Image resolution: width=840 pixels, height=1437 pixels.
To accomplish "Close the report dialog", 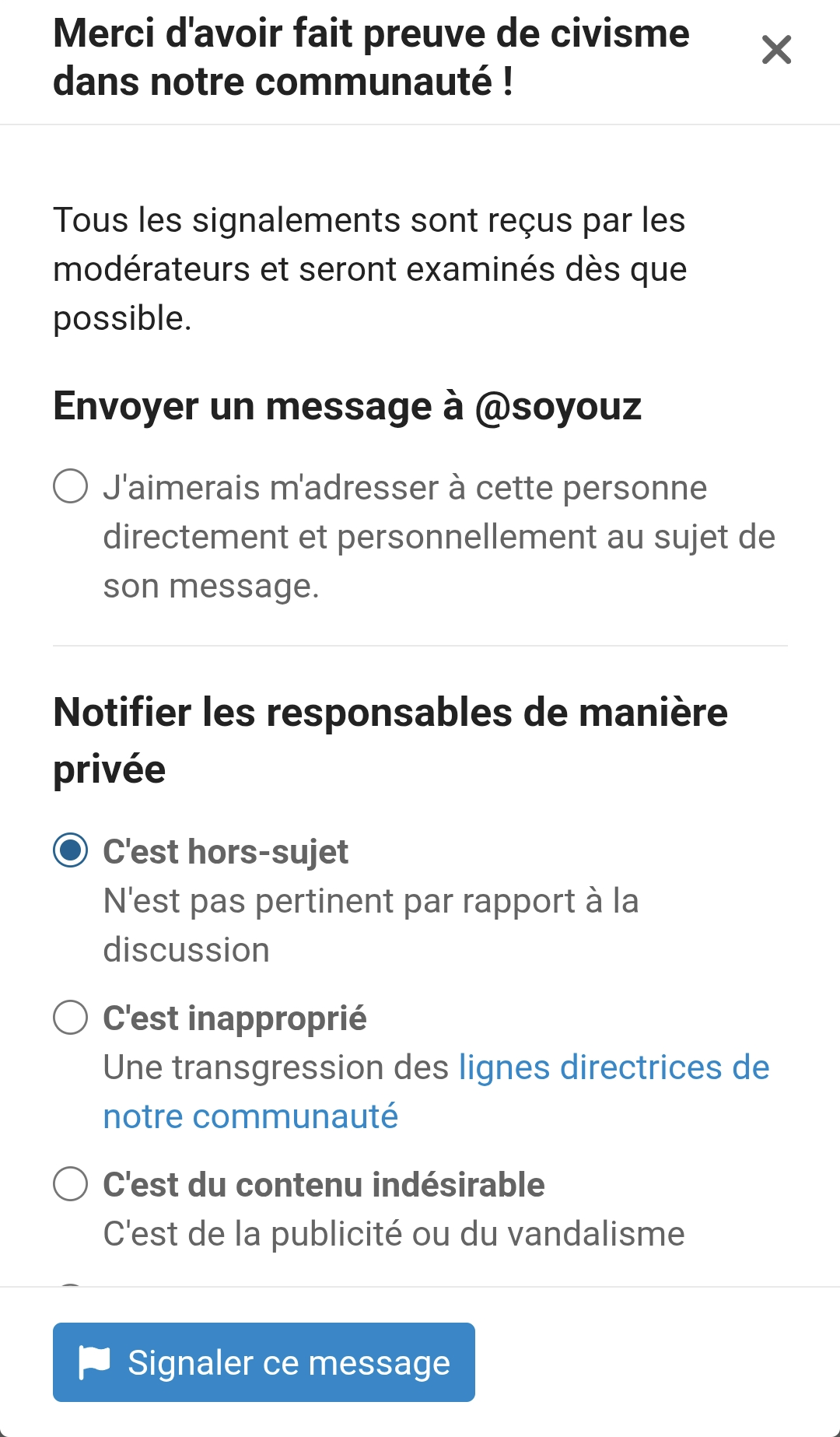I will [776, 50].
